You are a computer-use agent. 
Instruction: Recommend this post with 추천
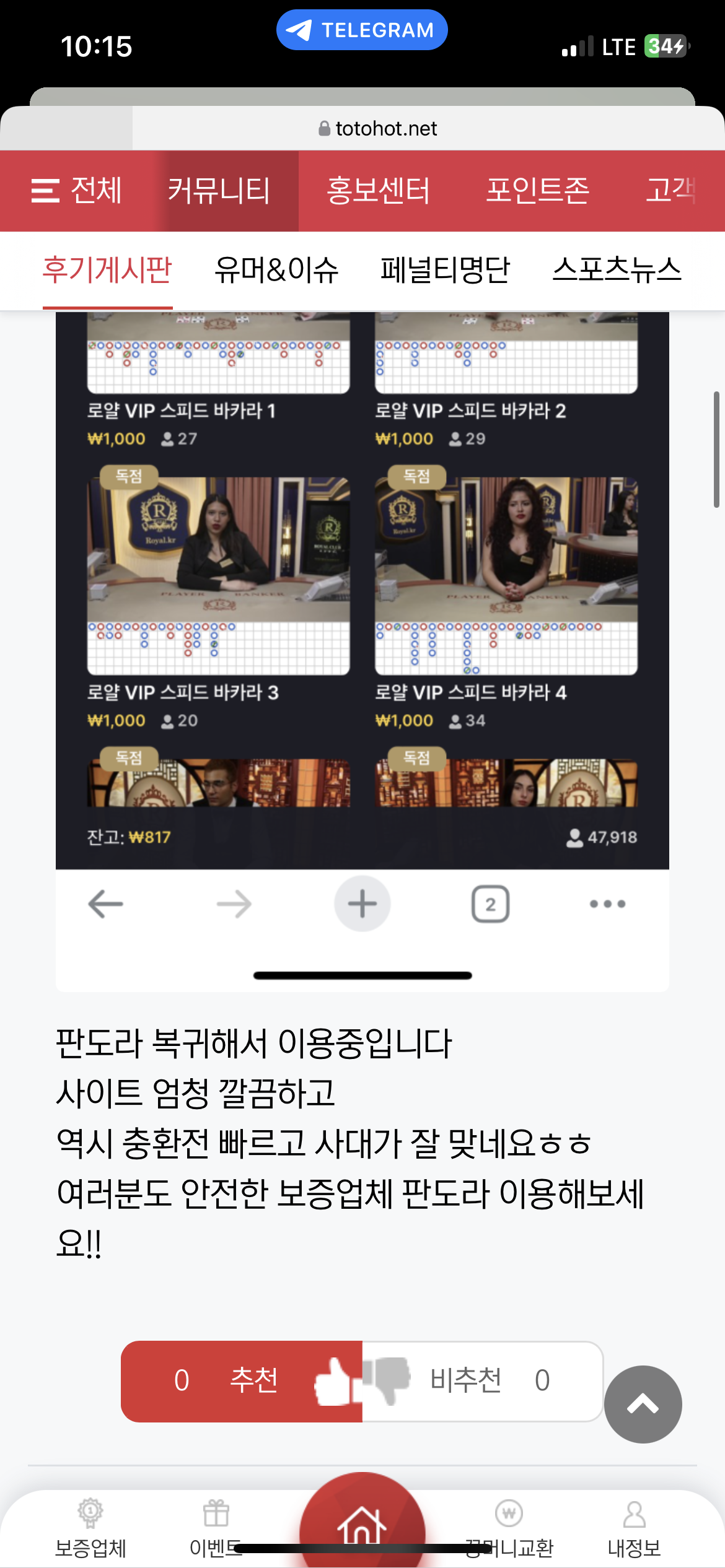coord(242,1380)
